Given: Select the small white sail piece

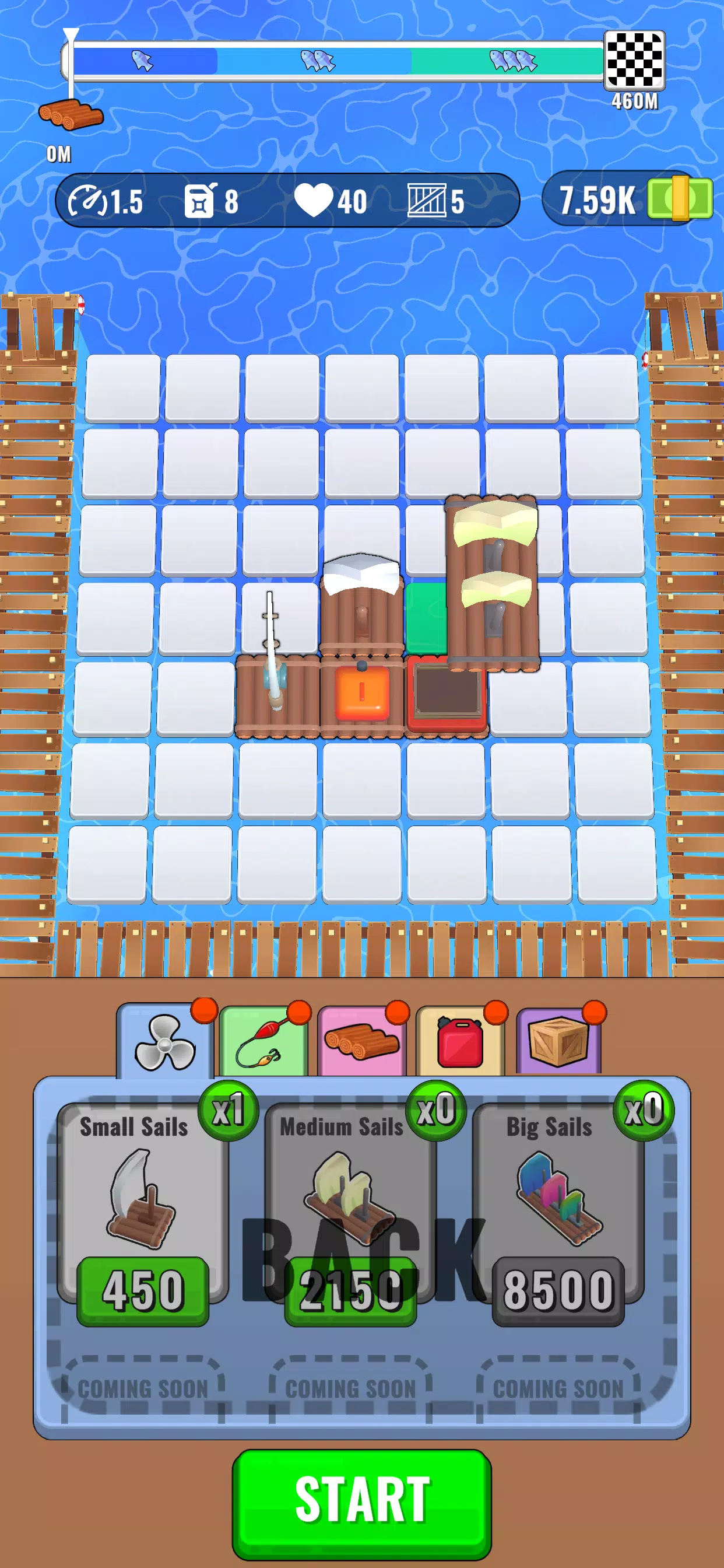Looking at the screenshot, I should tap(361, 605).
